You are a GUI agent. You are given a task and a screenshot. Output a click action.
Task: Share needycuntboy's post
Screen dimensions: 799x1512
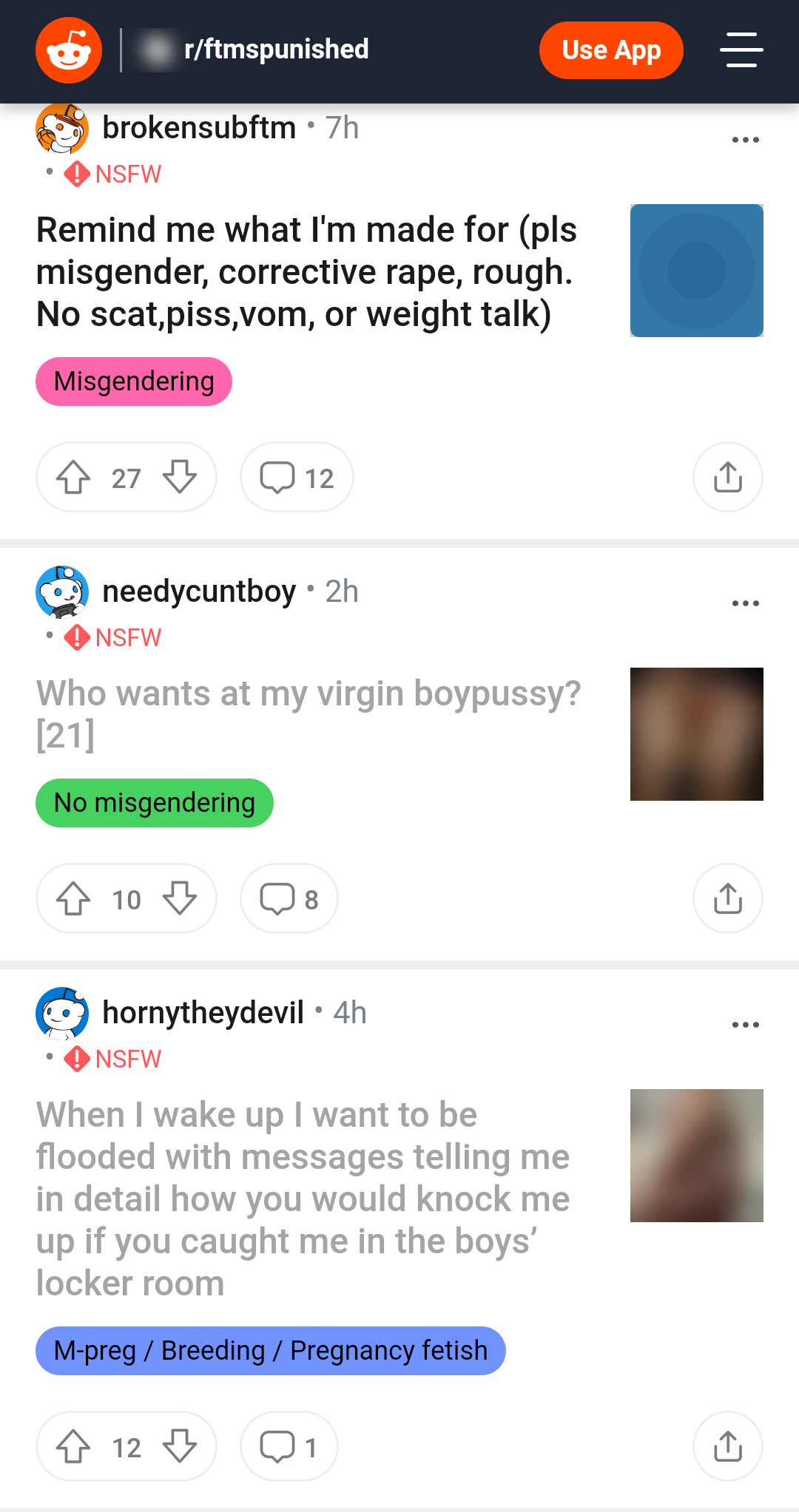pyautogui.click(x=728, y=898)
